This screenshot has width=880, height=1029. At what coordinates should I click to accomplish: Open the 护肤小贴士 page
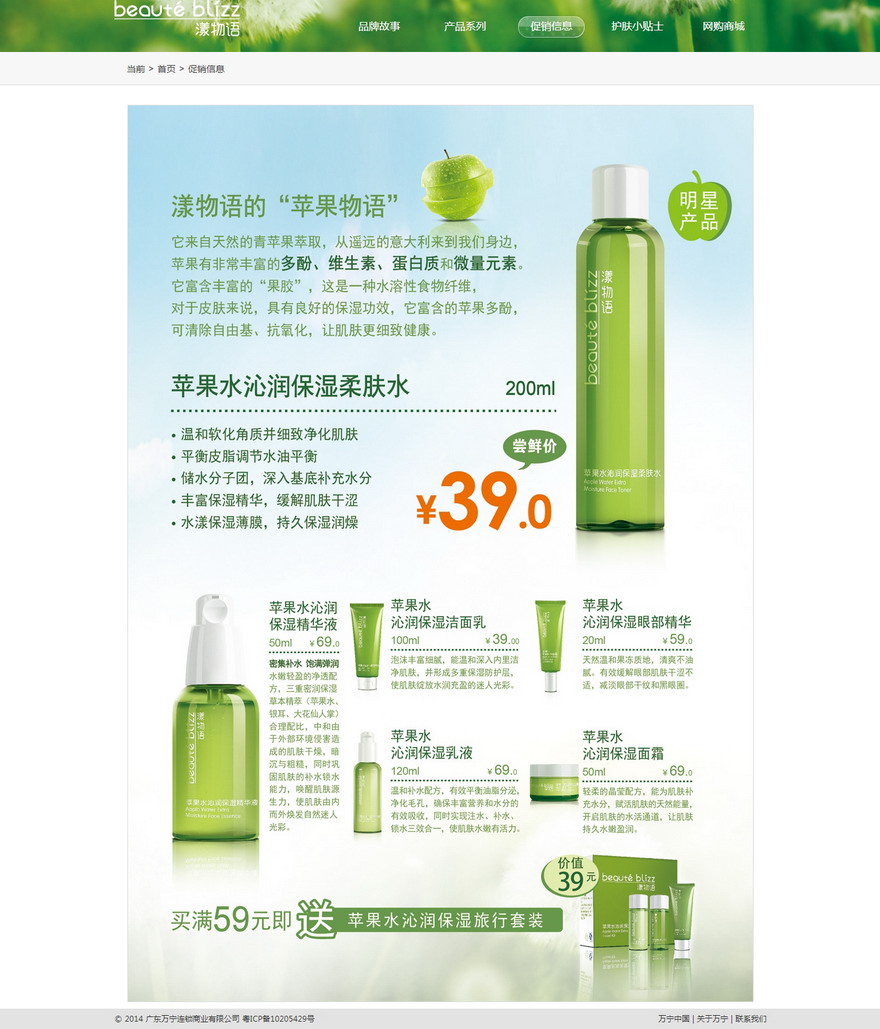tap(637, 26)
